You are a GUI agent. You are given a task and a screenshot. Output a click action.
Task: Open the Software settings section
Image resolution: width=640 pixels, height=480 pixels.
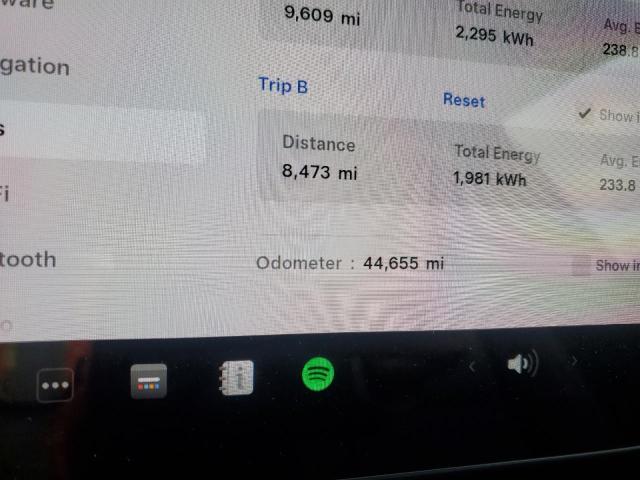tap(28, 5)
